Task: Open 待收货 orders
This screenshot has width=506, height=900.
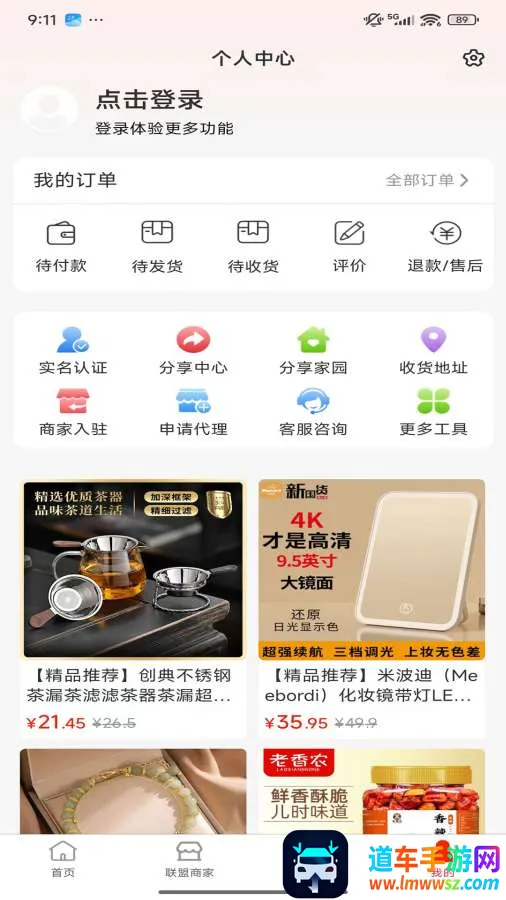Action: point(253,247)
